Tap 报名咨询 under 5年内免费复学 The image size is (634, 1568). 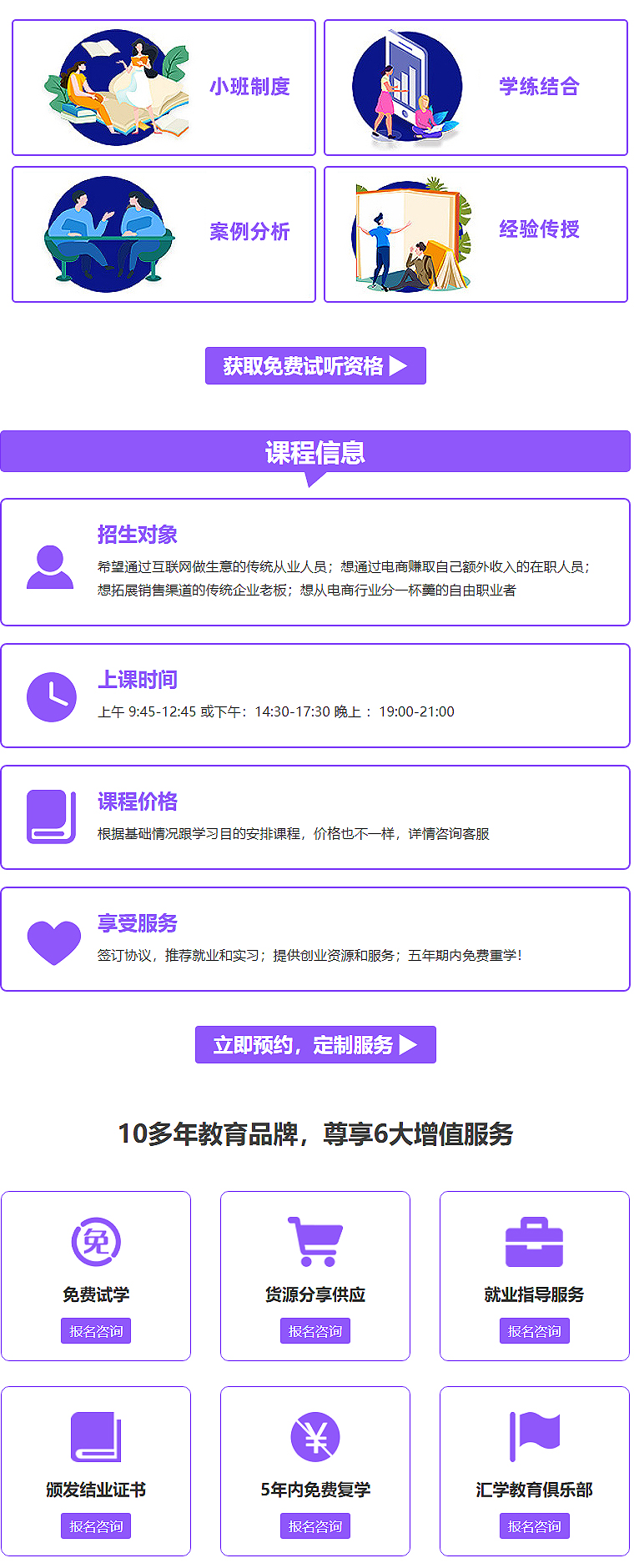(x=315, y=1526)
